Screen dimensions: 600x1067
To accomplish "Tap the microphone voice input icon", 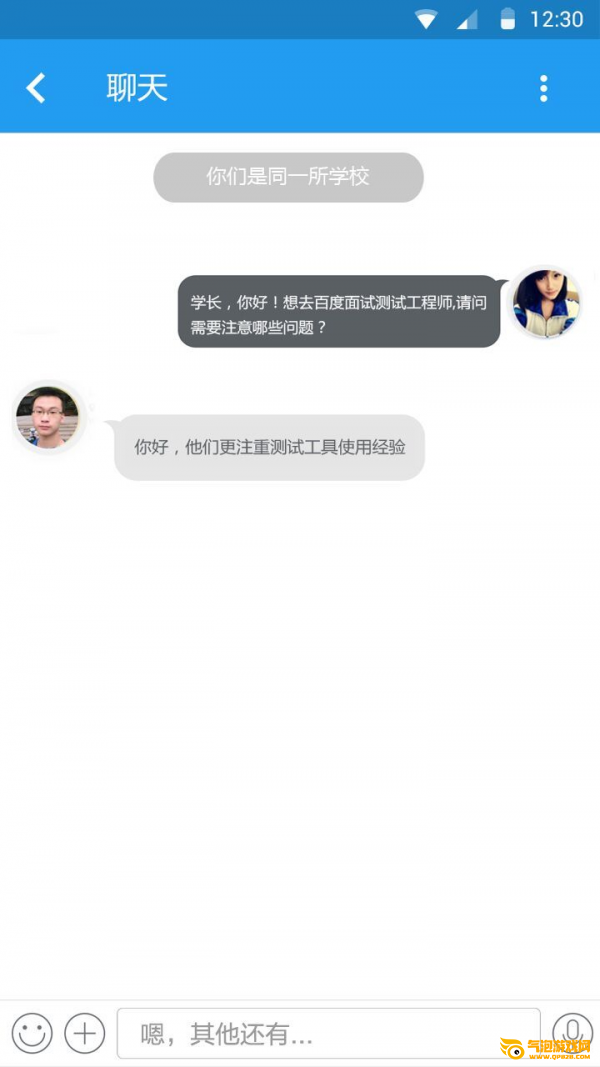I will (573, 1033).
